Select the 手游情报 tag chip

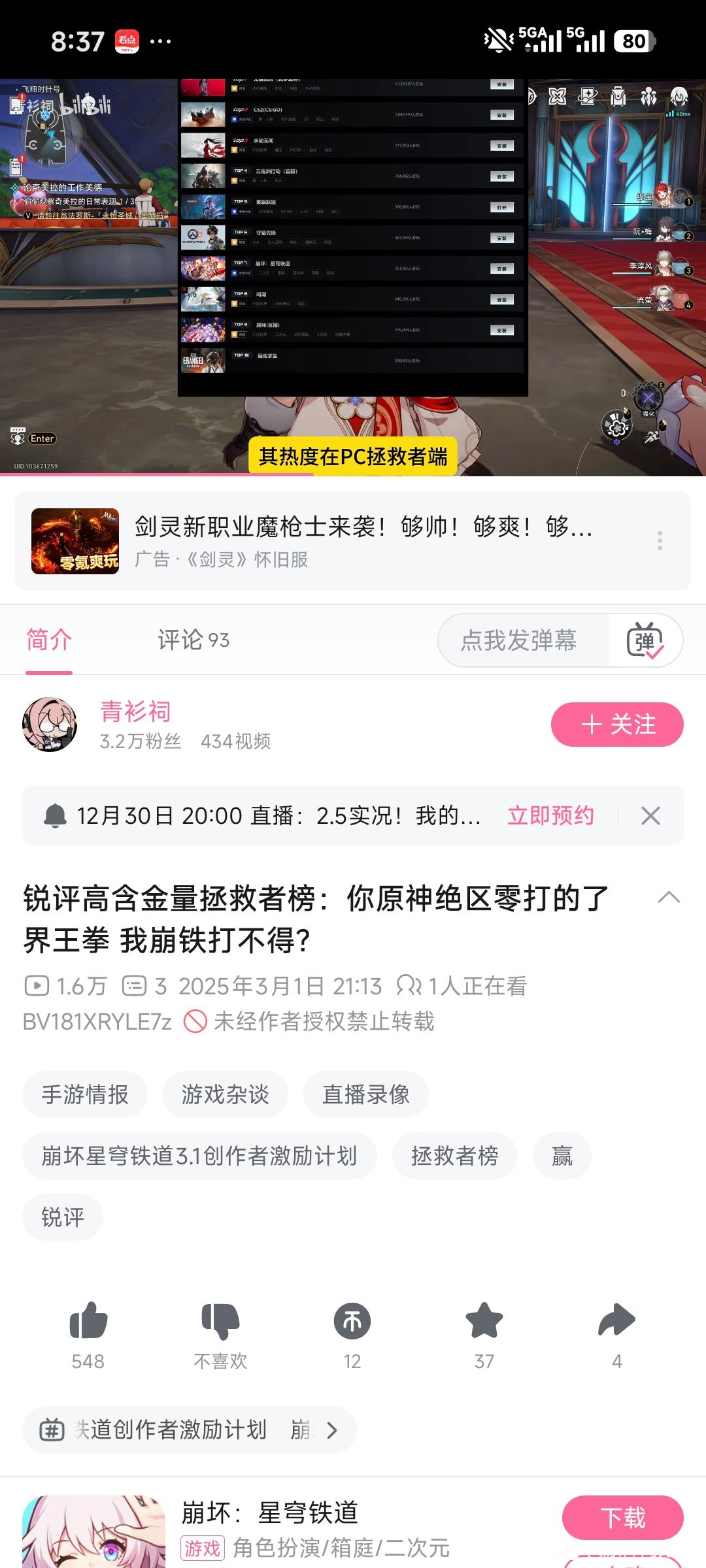85,1094
